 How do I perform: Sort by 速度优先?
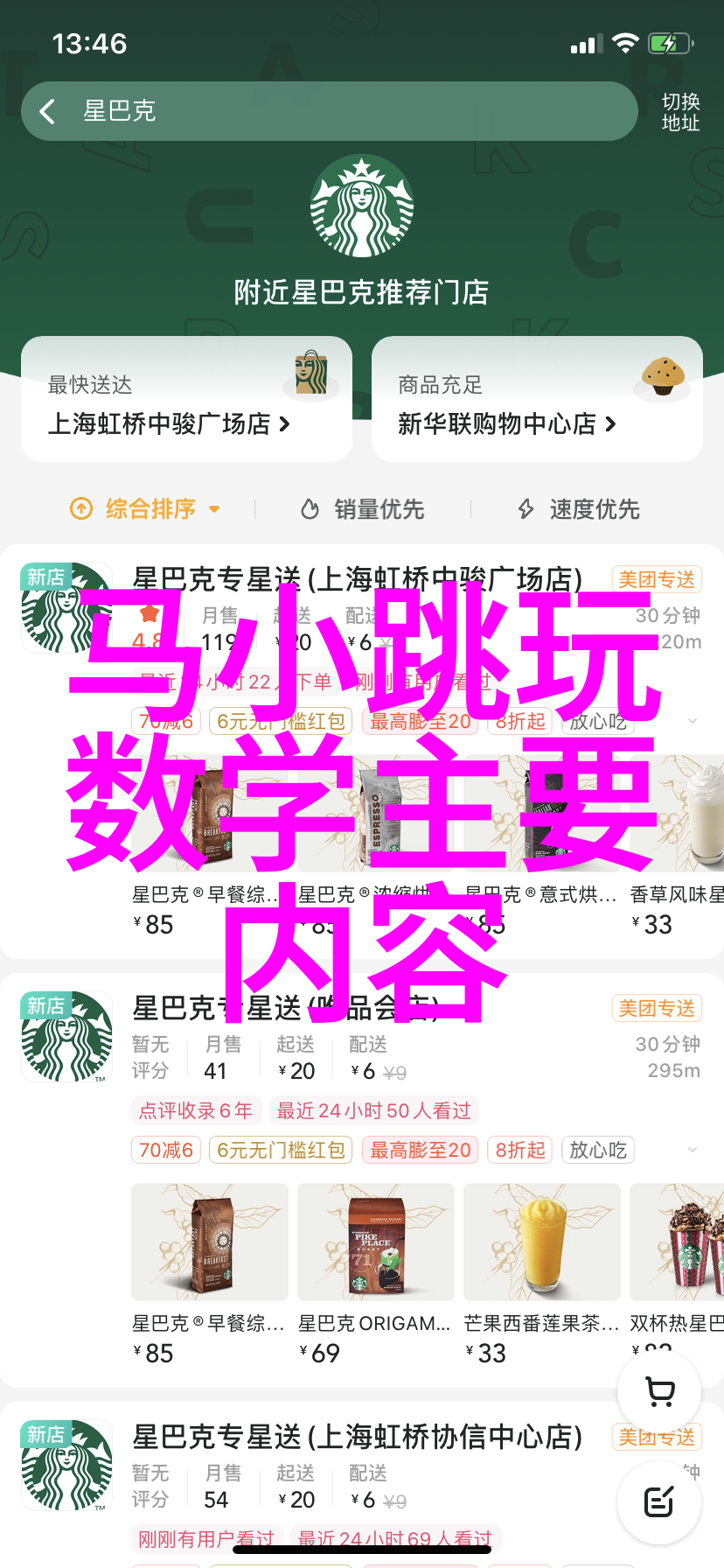[x=579, y=508]
